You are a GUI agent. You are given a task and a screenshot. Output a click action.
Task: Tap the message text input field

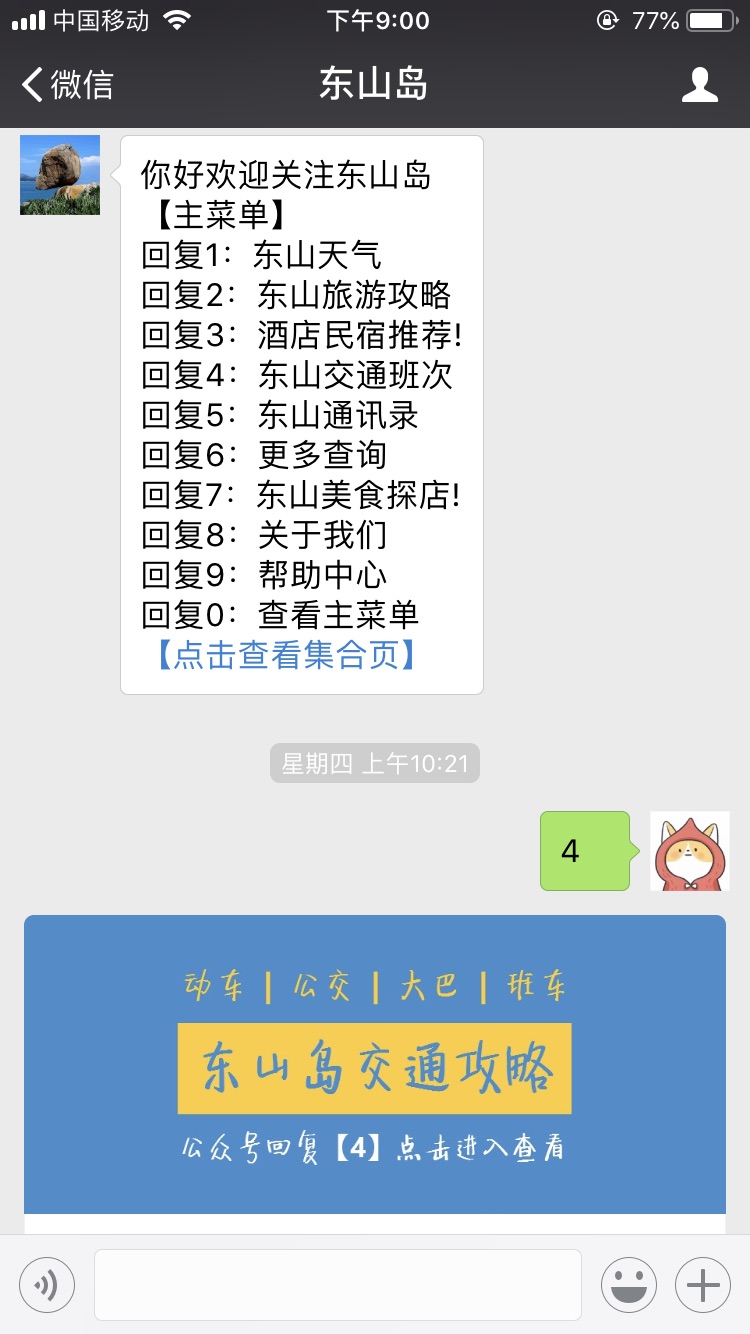pos(337,1284)
